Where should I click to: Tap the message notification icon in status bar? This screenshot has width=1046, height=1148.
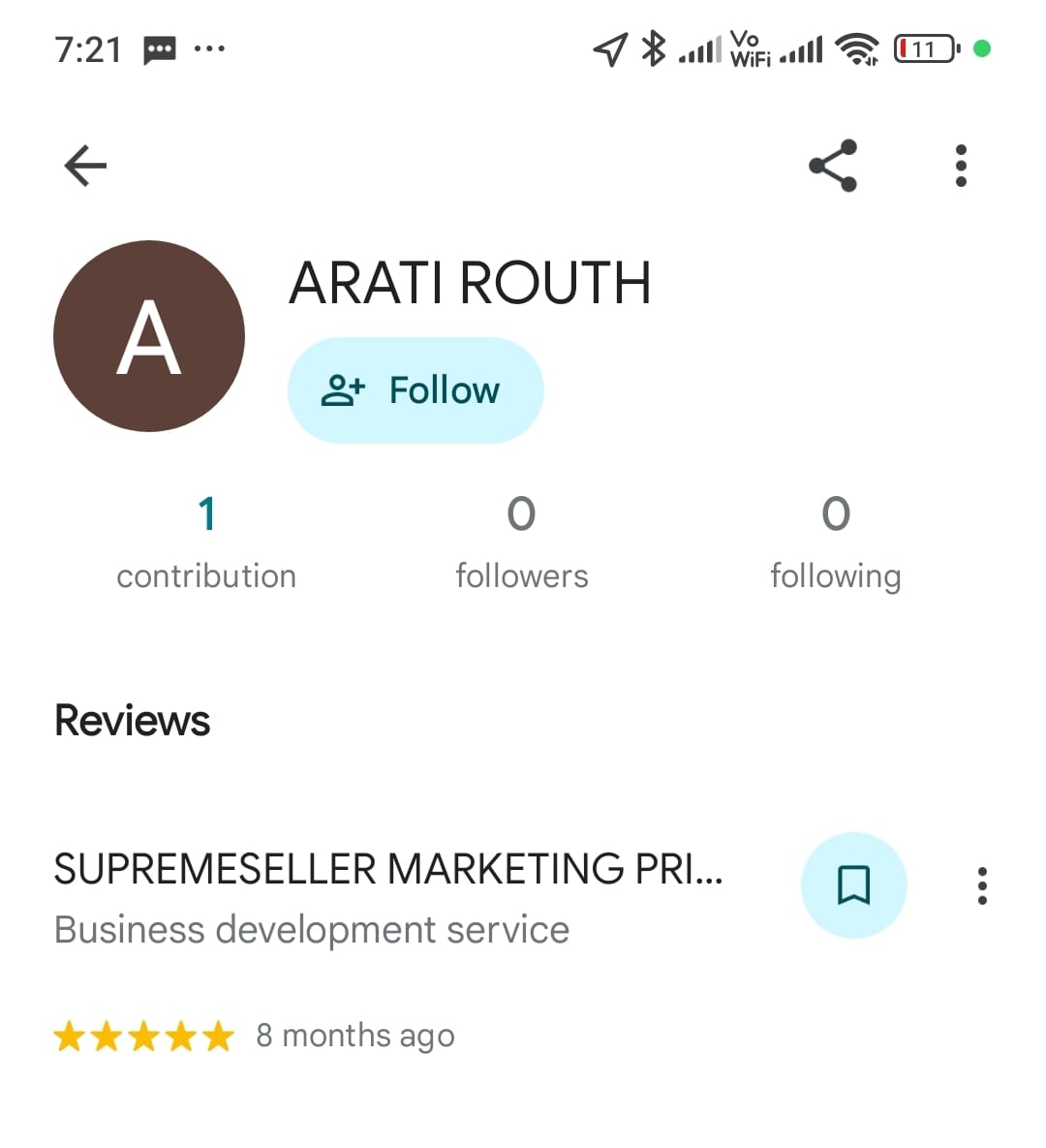click(160, 47)
